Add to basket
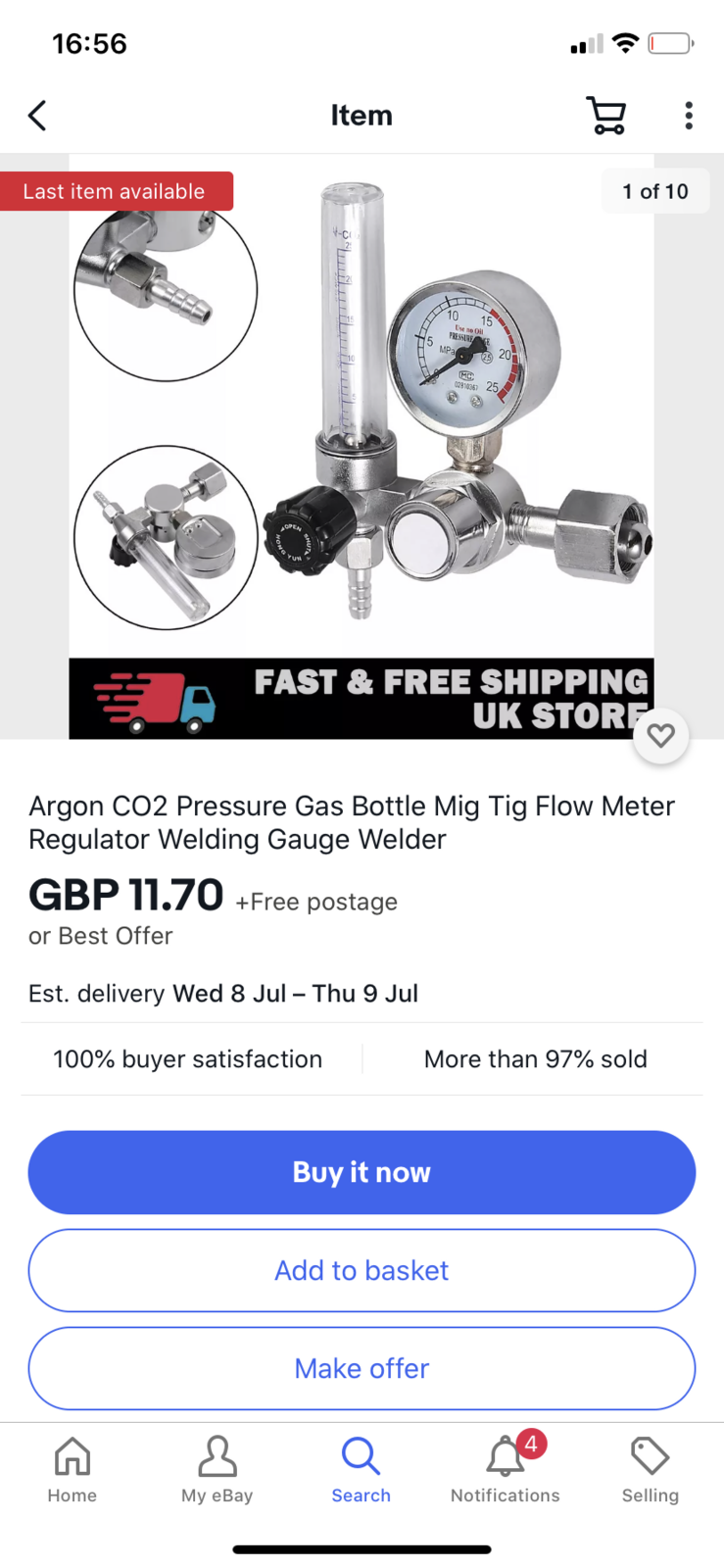724x1568 pixels. click(362, 1270)
